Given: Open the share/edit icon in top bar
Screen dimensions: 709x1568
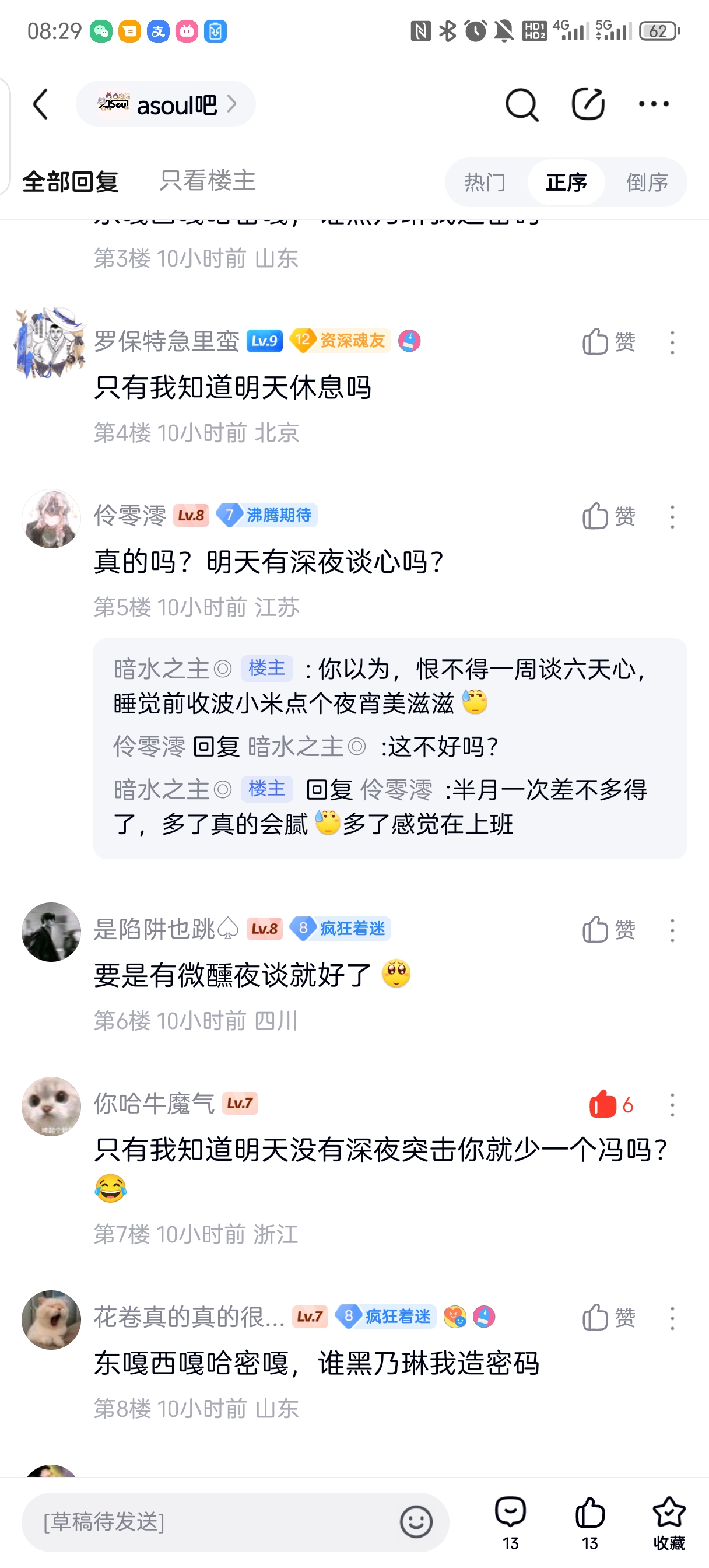Looking at the screenshot, I should 587,104.
